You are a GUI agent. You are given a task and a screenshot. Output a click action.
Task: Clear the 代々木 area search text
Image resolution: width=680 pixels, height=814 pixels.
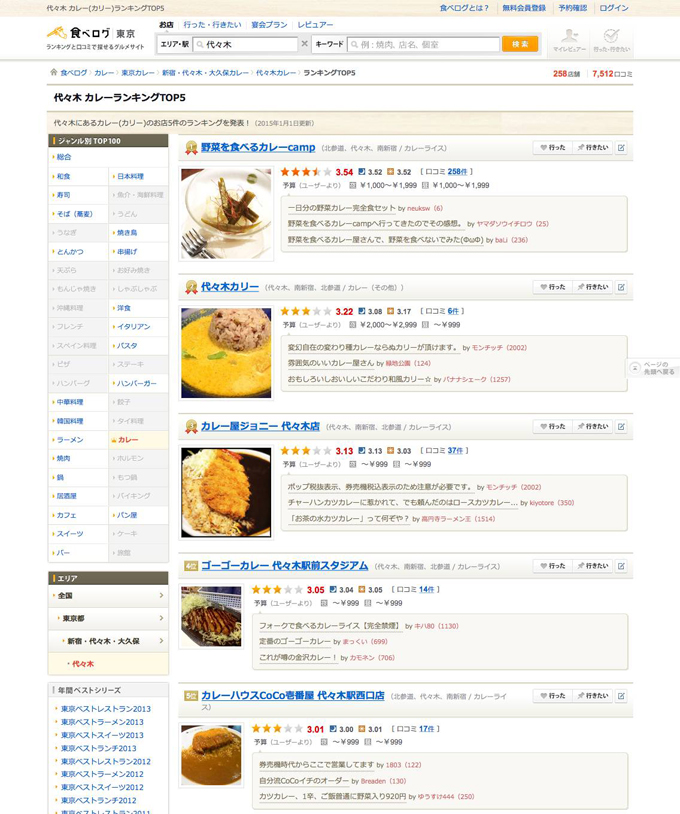tap(304, 44)
